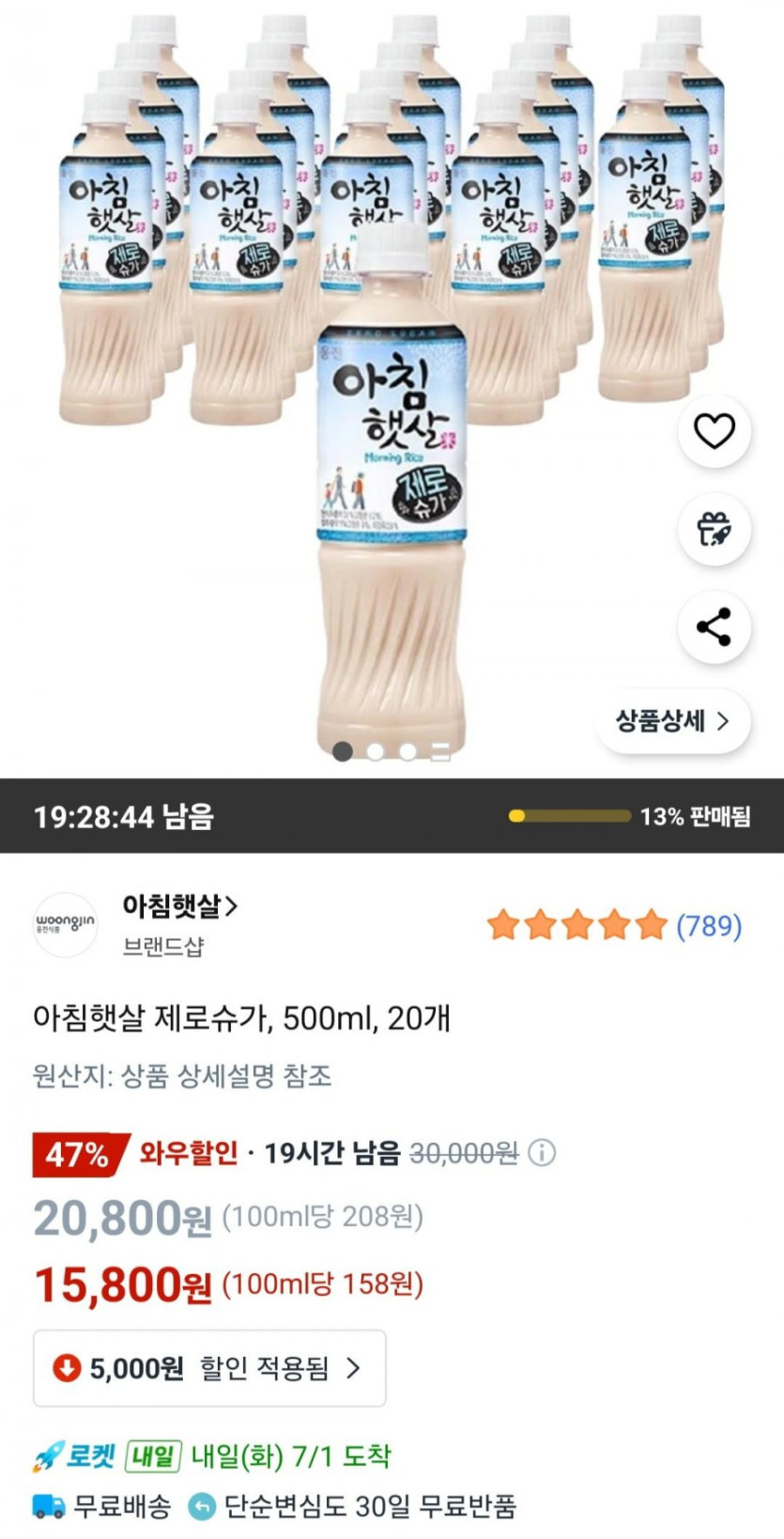Tap the gift icon button
This screenshot has width=784, height=1539.
(714, 530)
